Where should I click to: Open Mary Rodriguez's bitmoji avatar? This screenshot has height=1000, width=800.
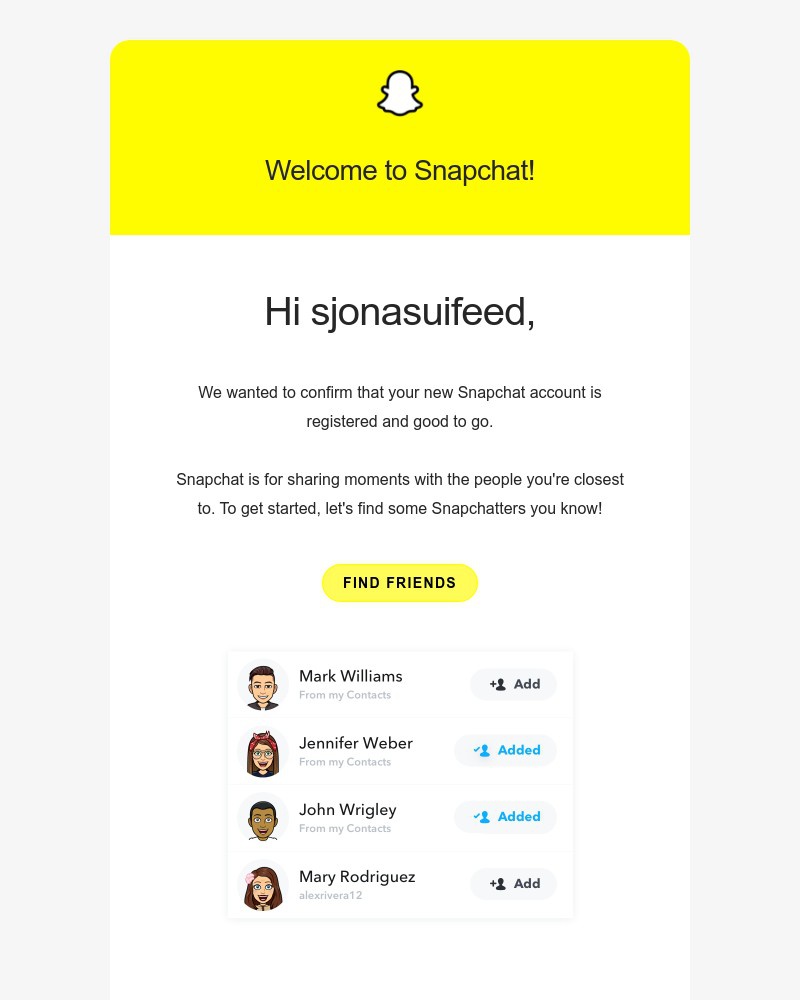click(263, 886)
